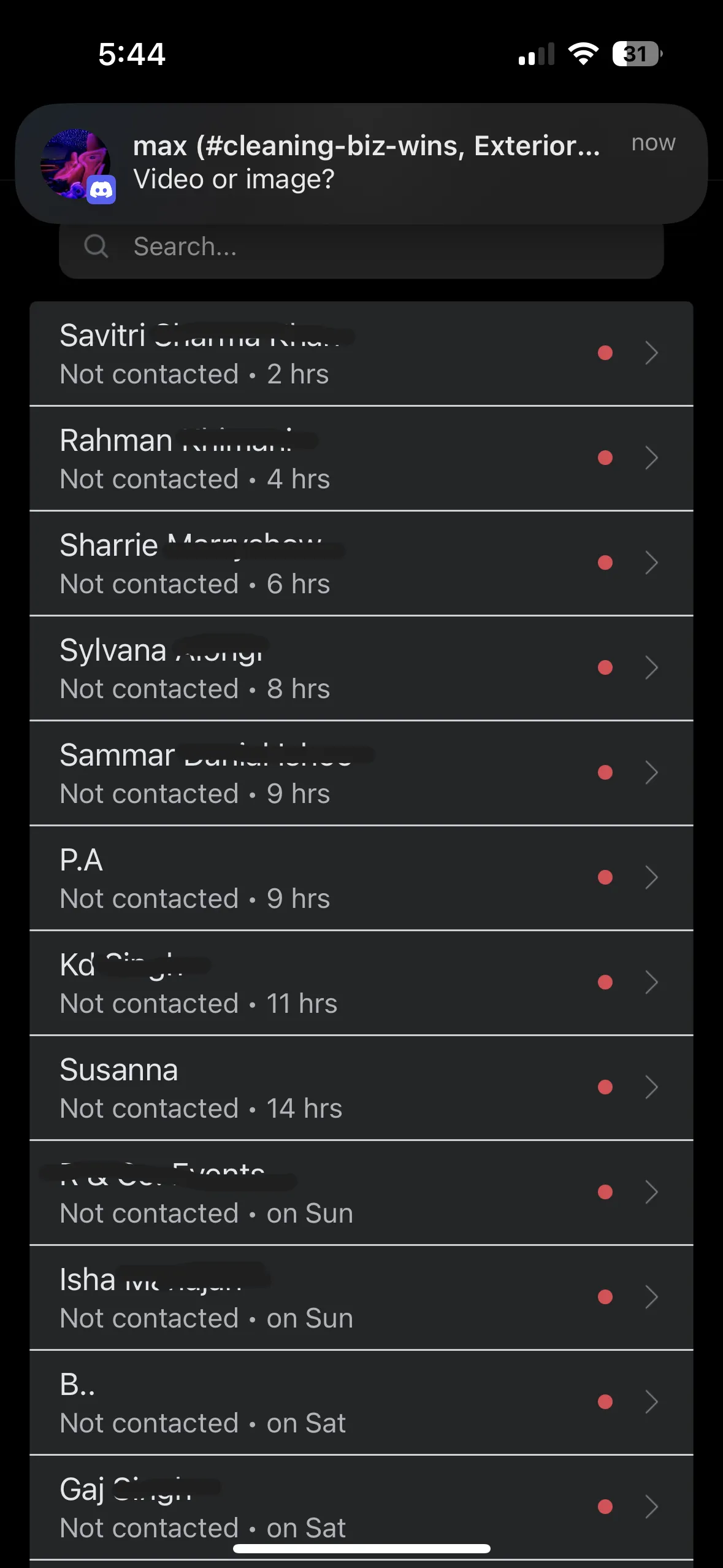
Task: Open the Events lead from Sunday
Action: point(361,1193)
